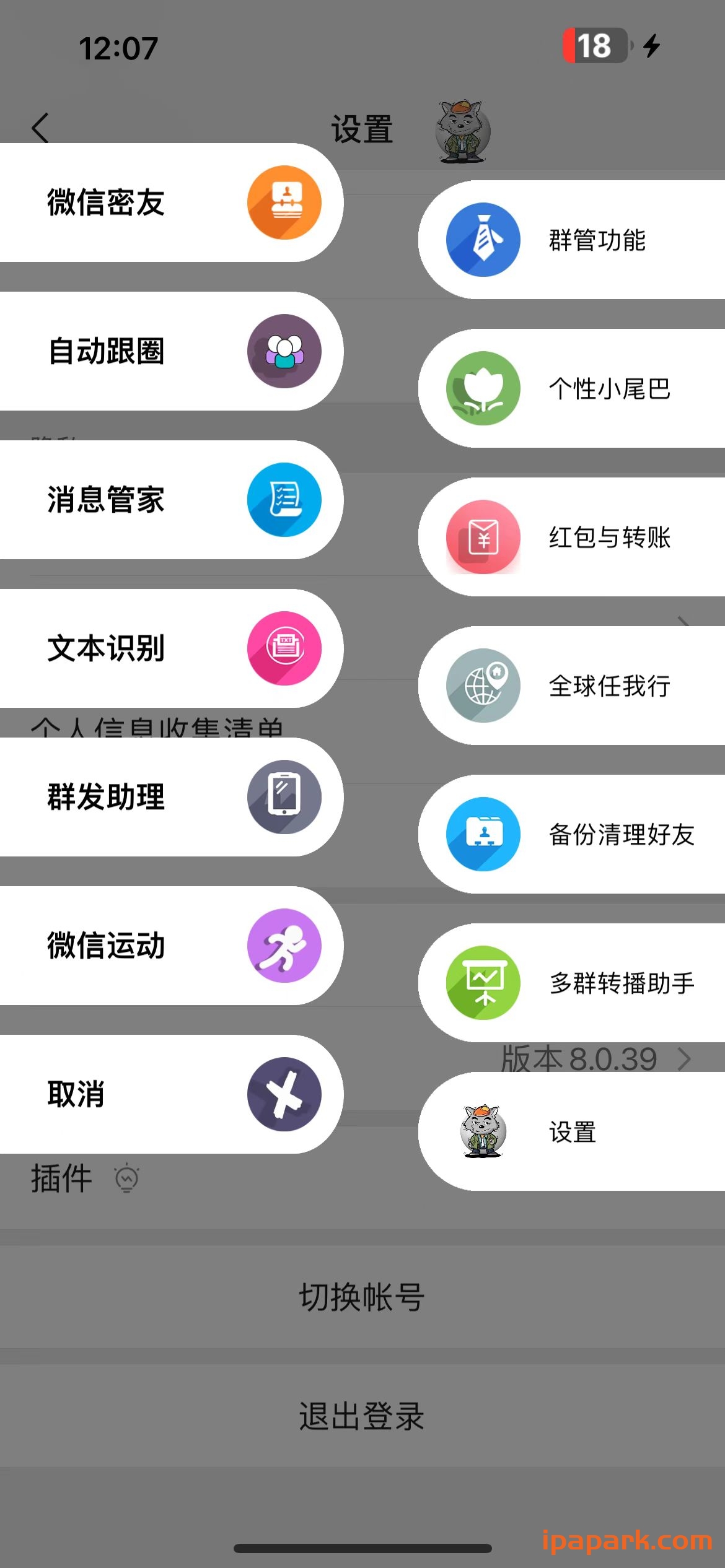Click the lightbulb icon beside 插件
The width and height of the screenshot is (725, 1568).
click(127, 1177)
